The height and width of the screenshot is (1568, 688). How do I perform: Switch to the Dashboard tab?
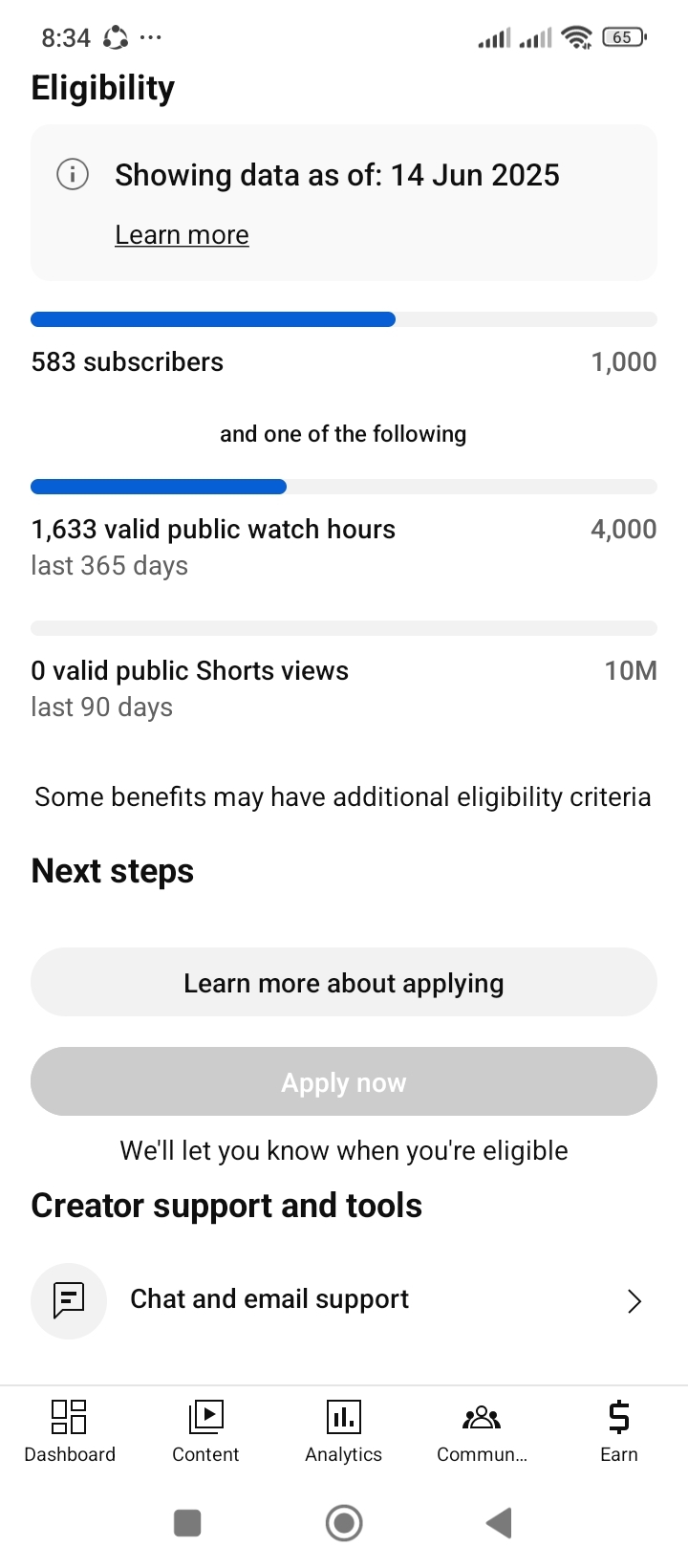(x=70, y=1431)
